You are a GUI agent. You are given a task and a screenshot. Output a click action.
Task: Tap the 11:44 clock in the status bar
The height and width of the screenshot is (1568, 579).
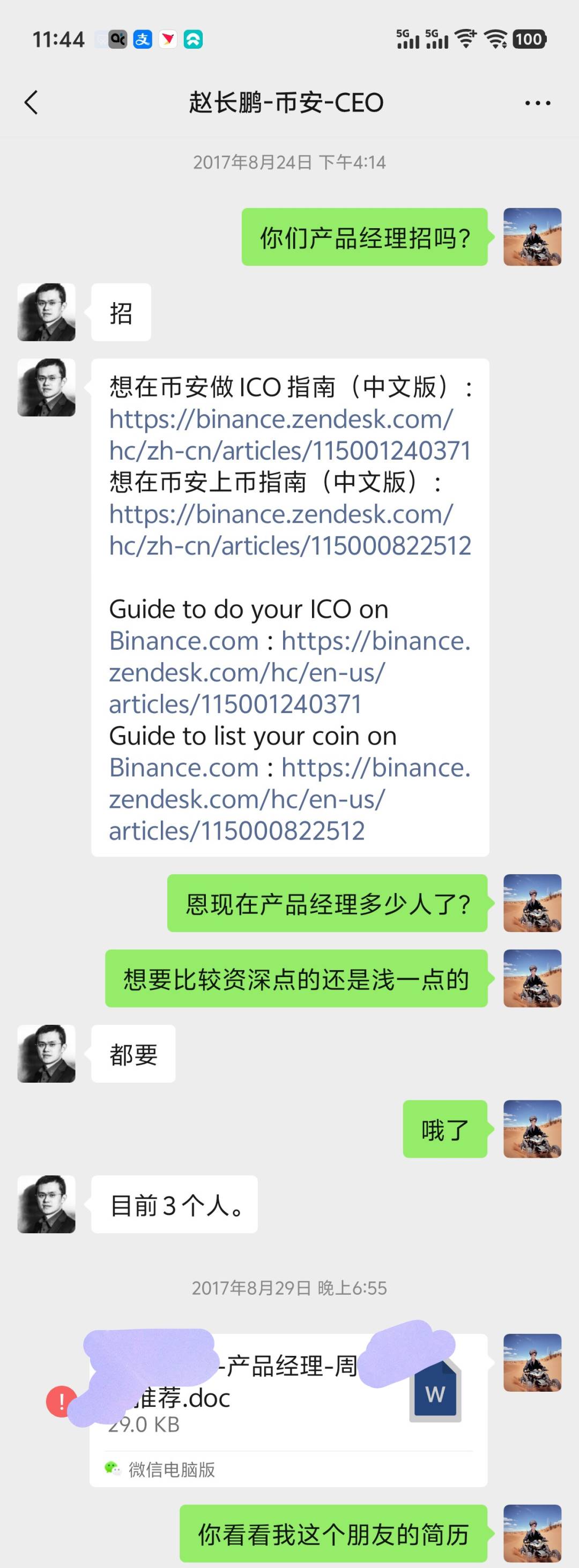58,39
